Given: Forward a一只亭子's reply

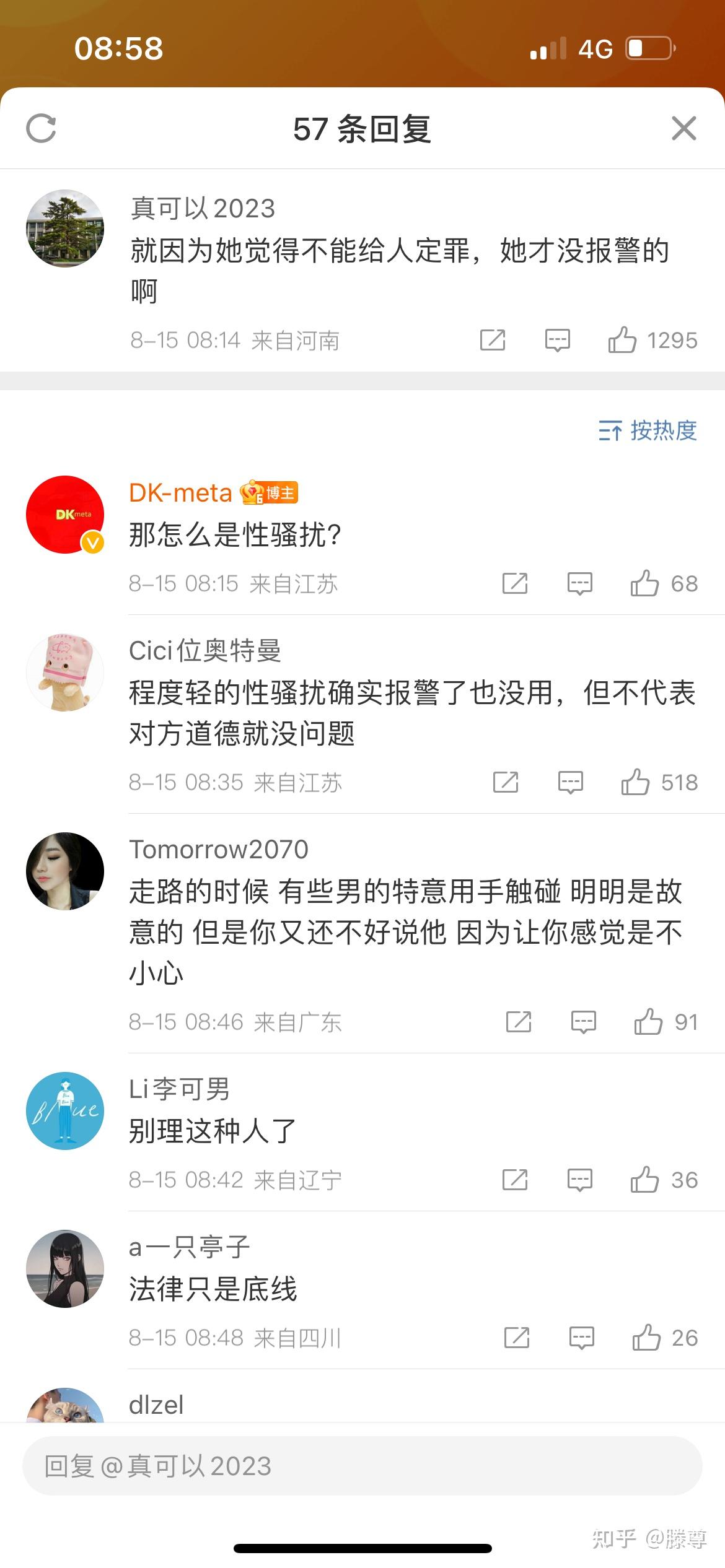Looking at the screenshot, I should tap(517, 1338).
